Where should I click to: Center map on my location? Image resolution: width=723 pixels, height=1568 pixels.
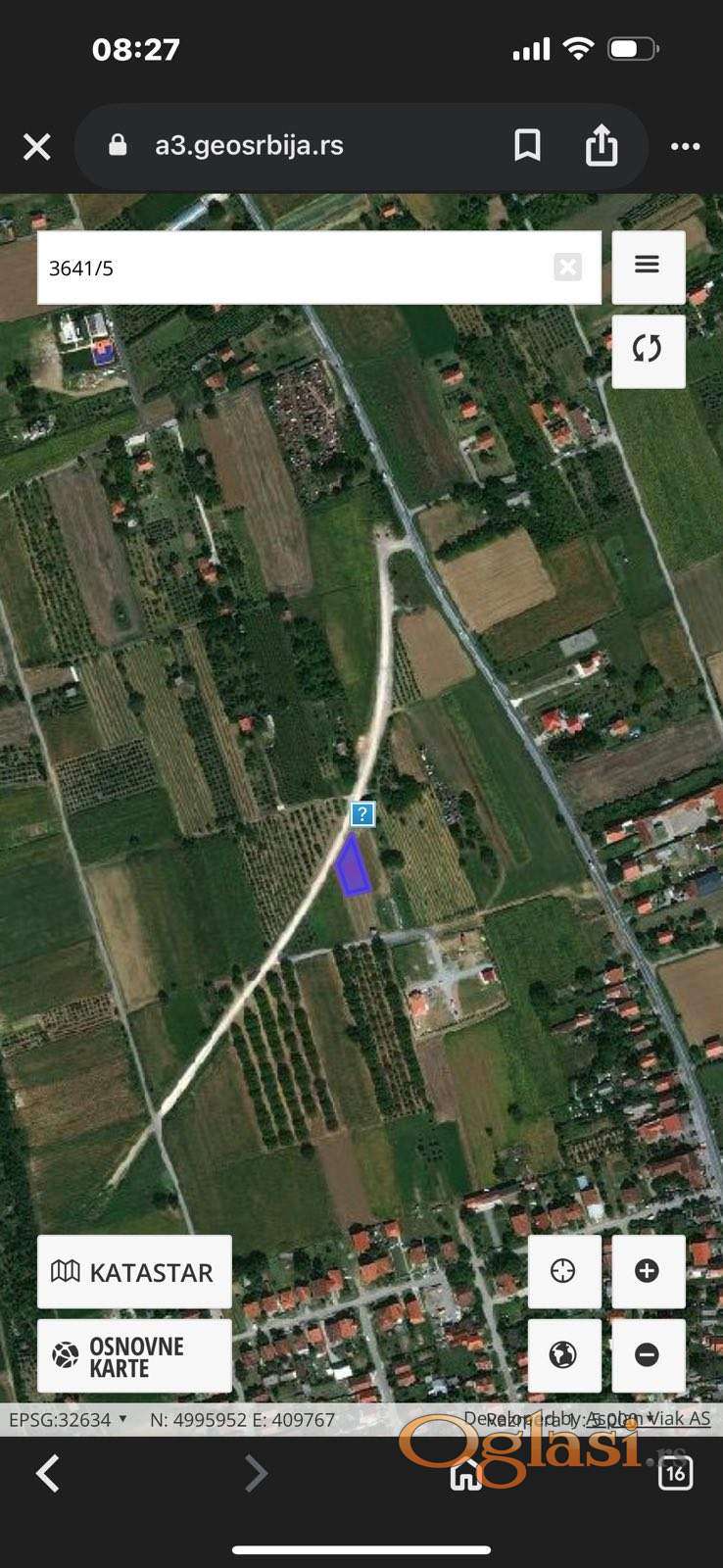[x=564, y=1271]
